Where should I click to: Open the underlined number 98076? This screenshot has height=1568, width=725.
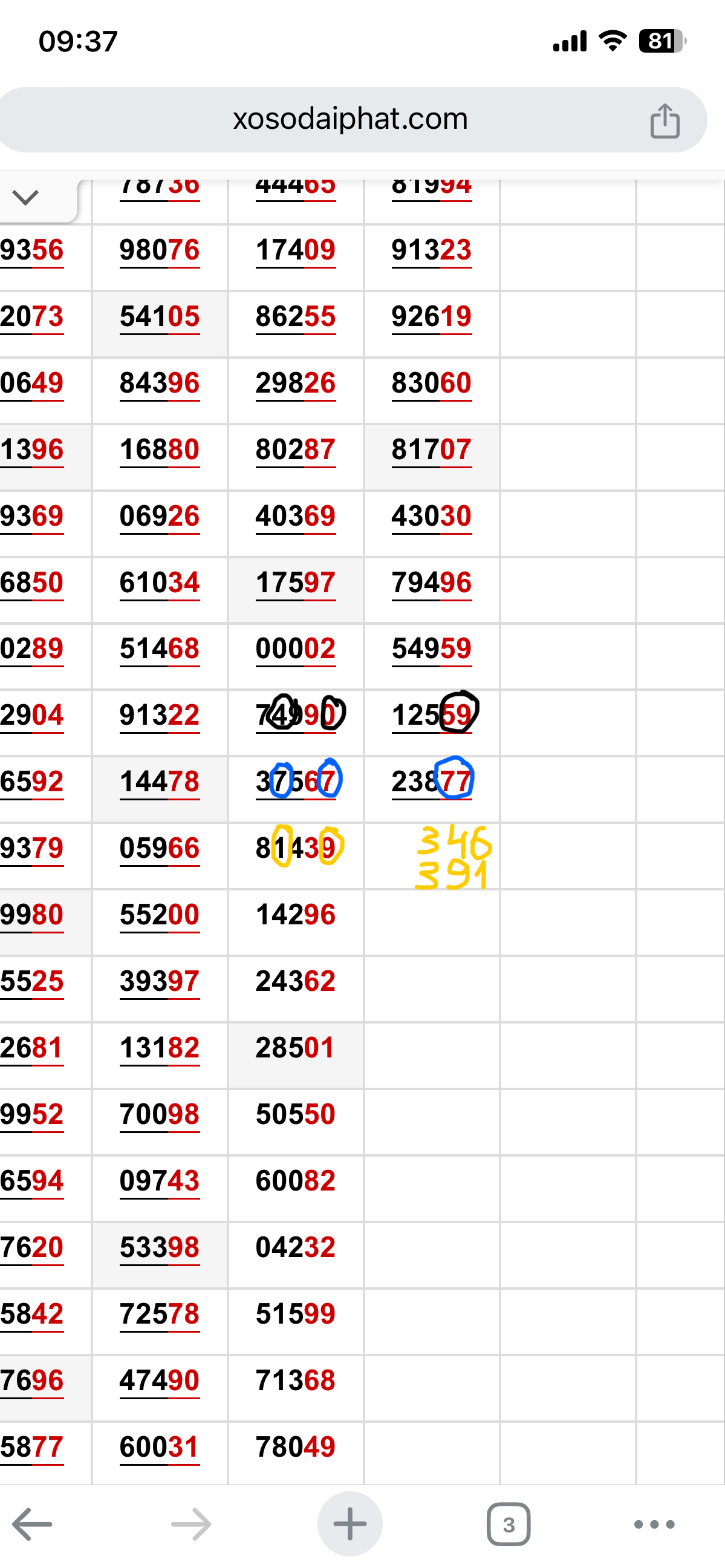(160, 251)
